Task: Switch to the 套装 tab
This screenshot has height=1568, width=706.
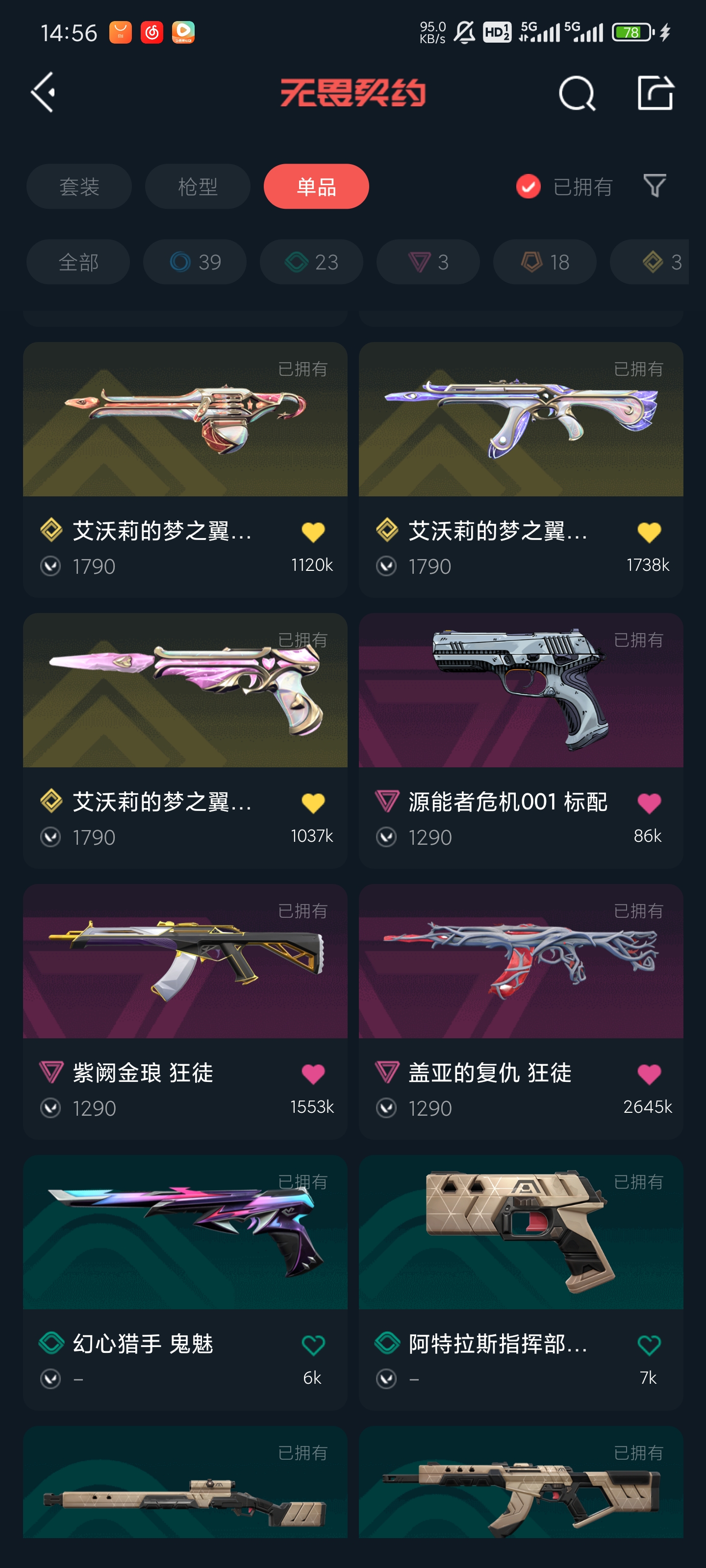Action: (x=79, y=186)
